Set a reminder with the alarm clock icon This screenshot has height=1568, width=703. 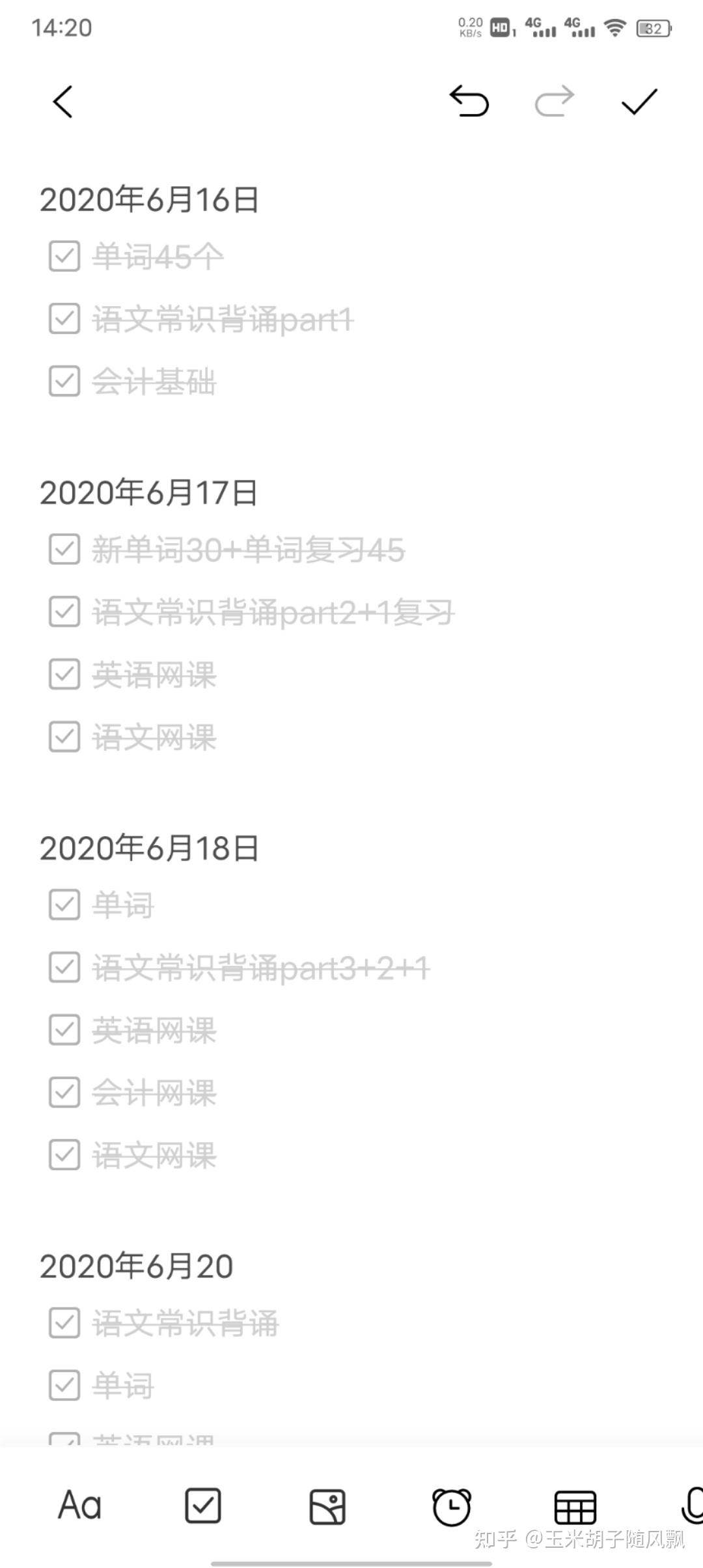451,1507
